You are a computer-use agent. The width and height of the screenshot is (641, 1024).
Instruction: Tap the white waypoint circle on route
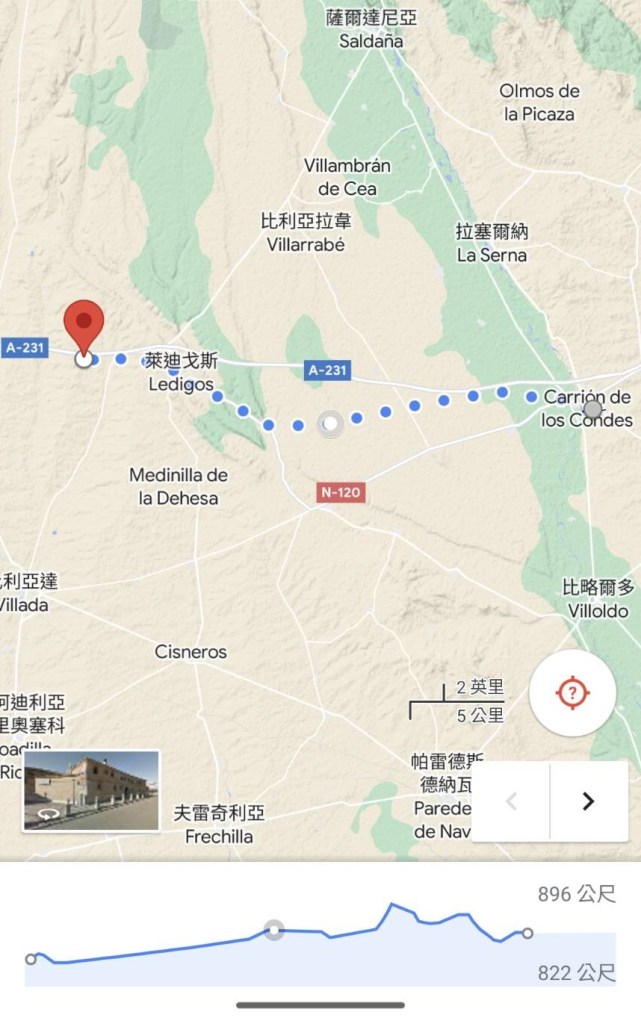(x=330, y=424)
